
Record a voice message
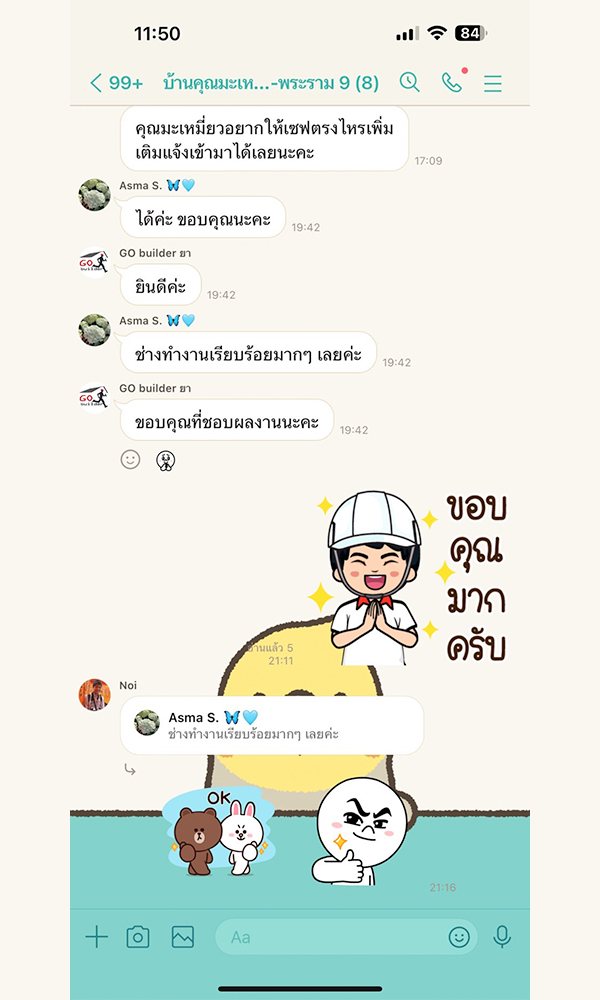tap(502, 937)
